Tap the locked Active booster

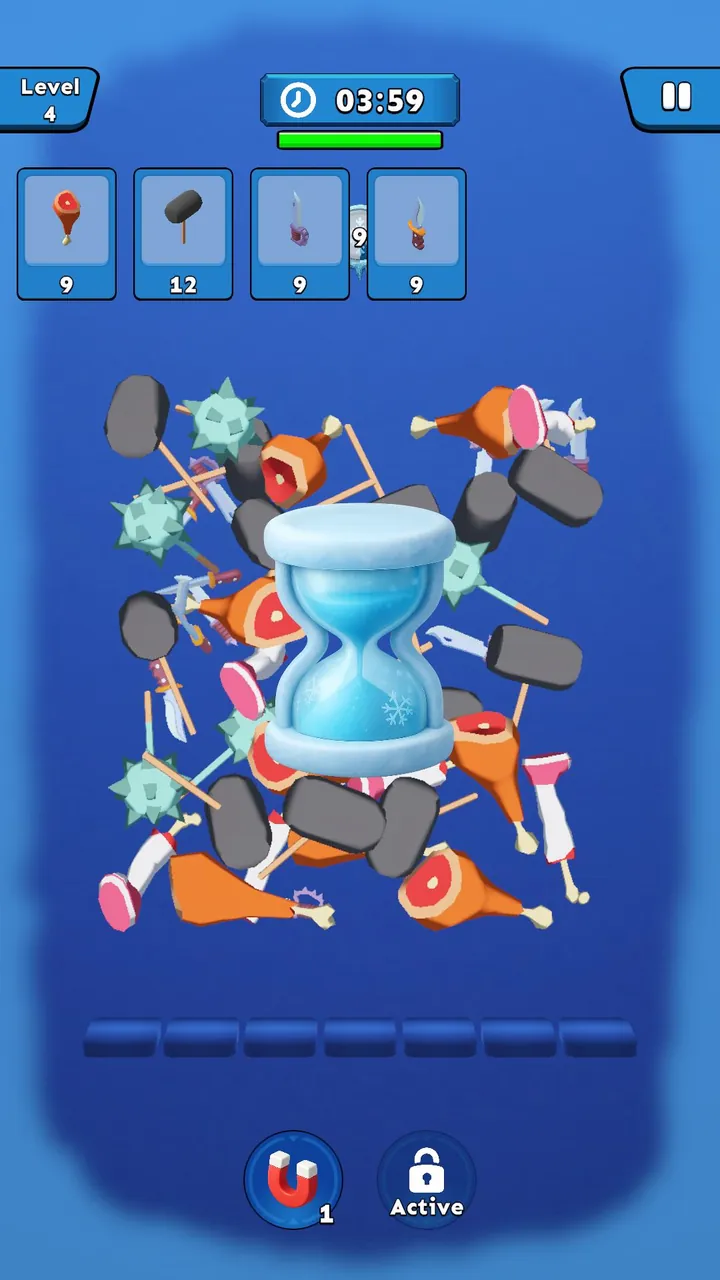coord(427,1180)
